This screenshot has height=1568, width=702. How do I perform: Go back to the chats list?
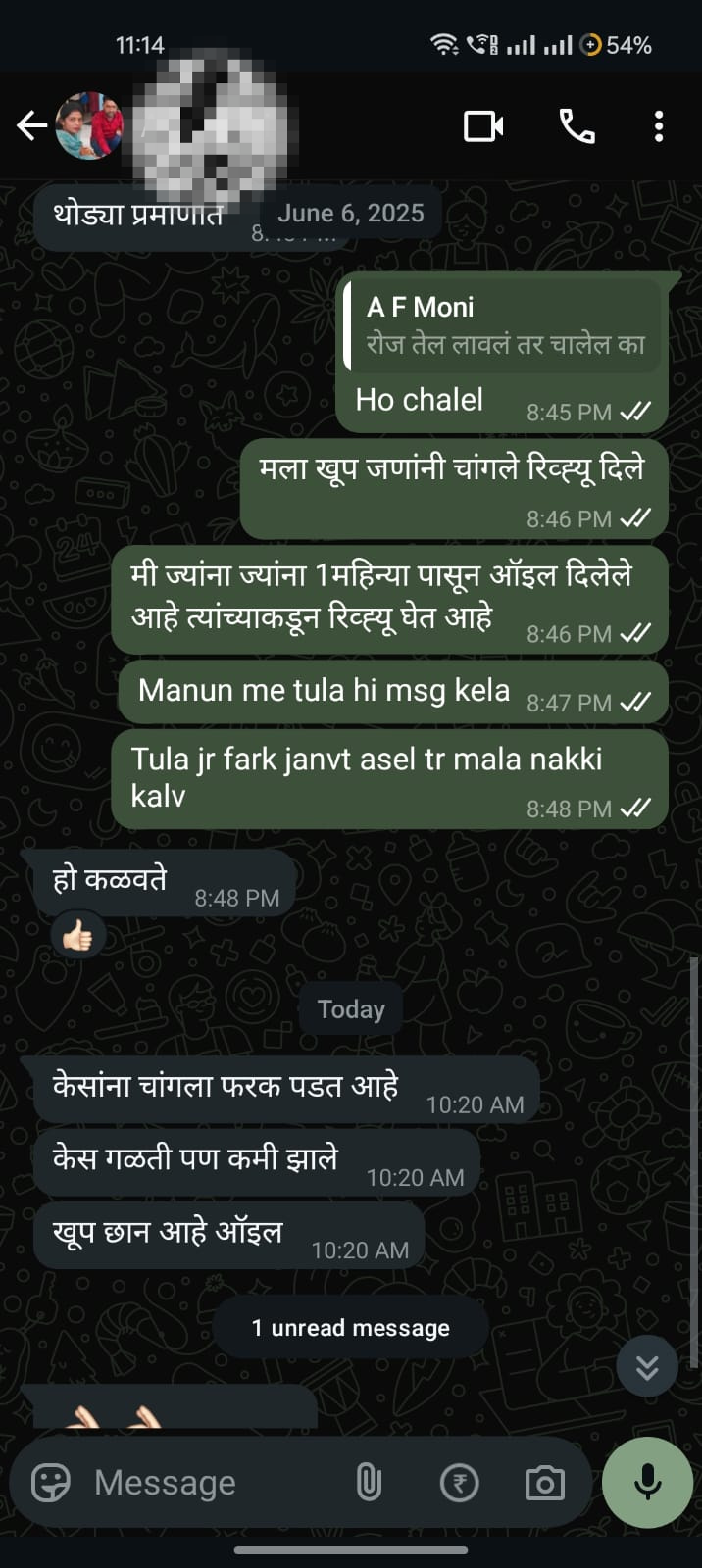click(x=31, y=125)
